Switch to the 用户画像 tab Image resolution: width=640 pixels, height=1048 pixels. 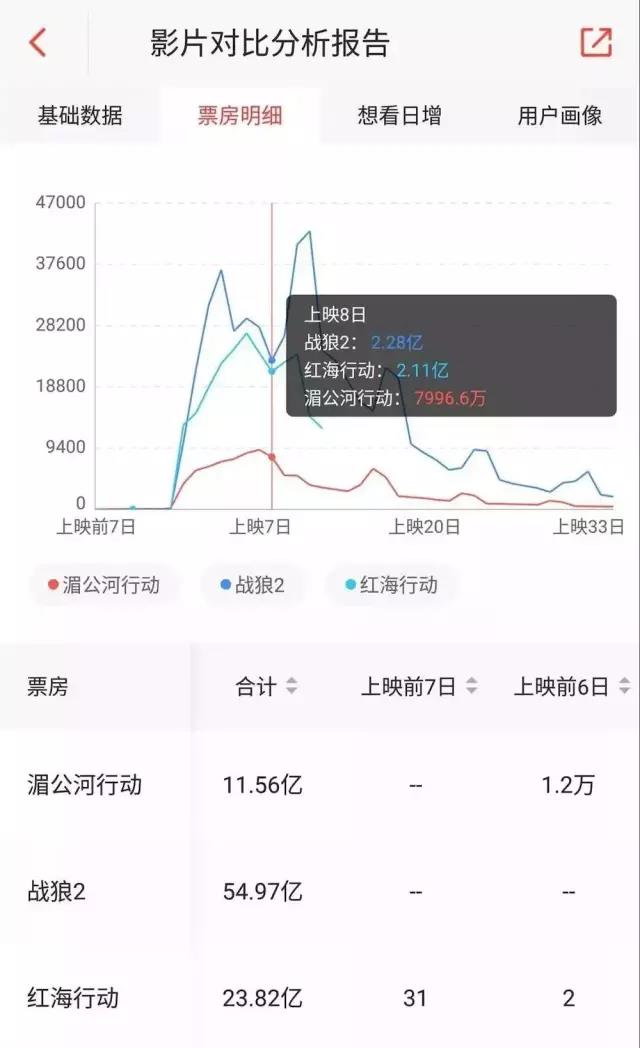[560, 116]
